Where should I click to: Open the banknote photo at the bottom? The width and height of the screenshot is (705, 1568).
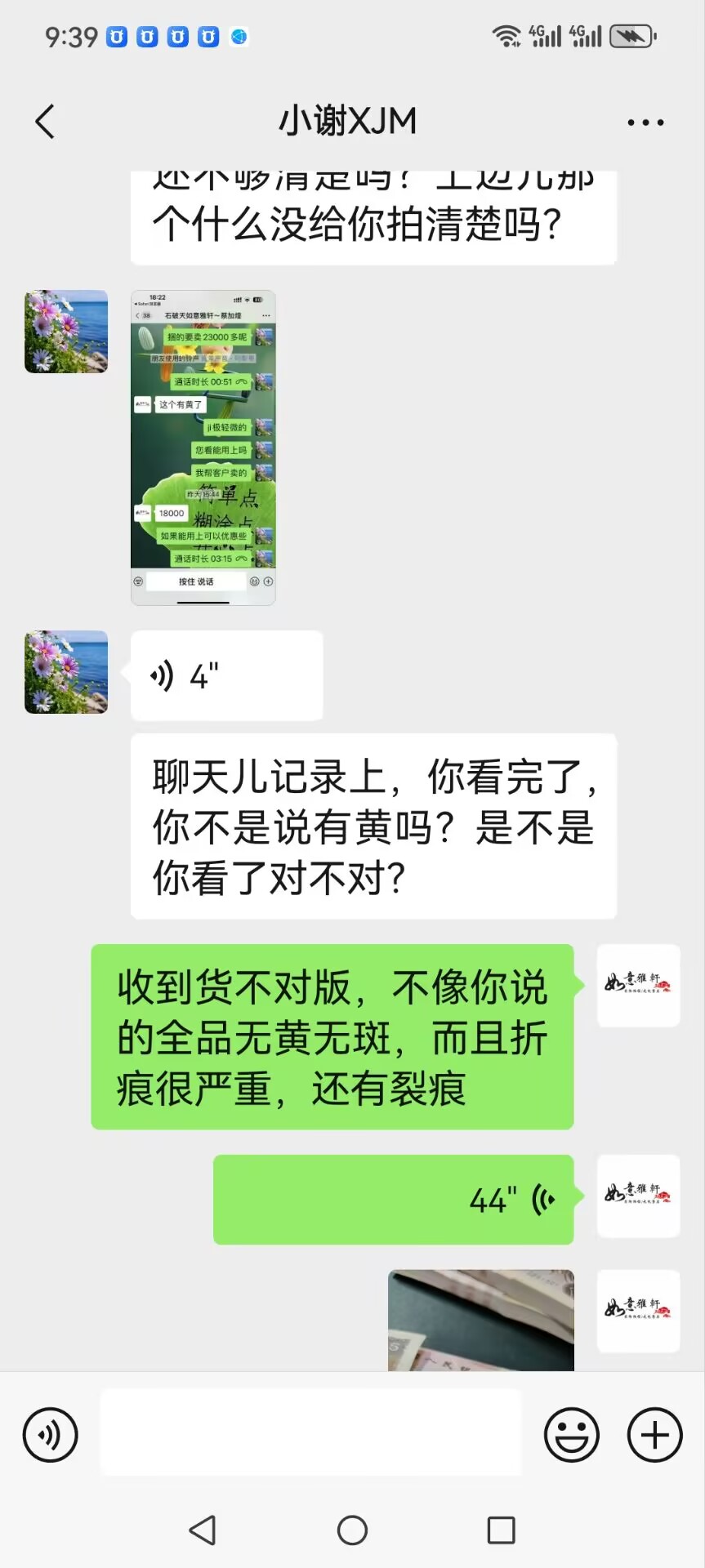click(x=481, y=1320)
